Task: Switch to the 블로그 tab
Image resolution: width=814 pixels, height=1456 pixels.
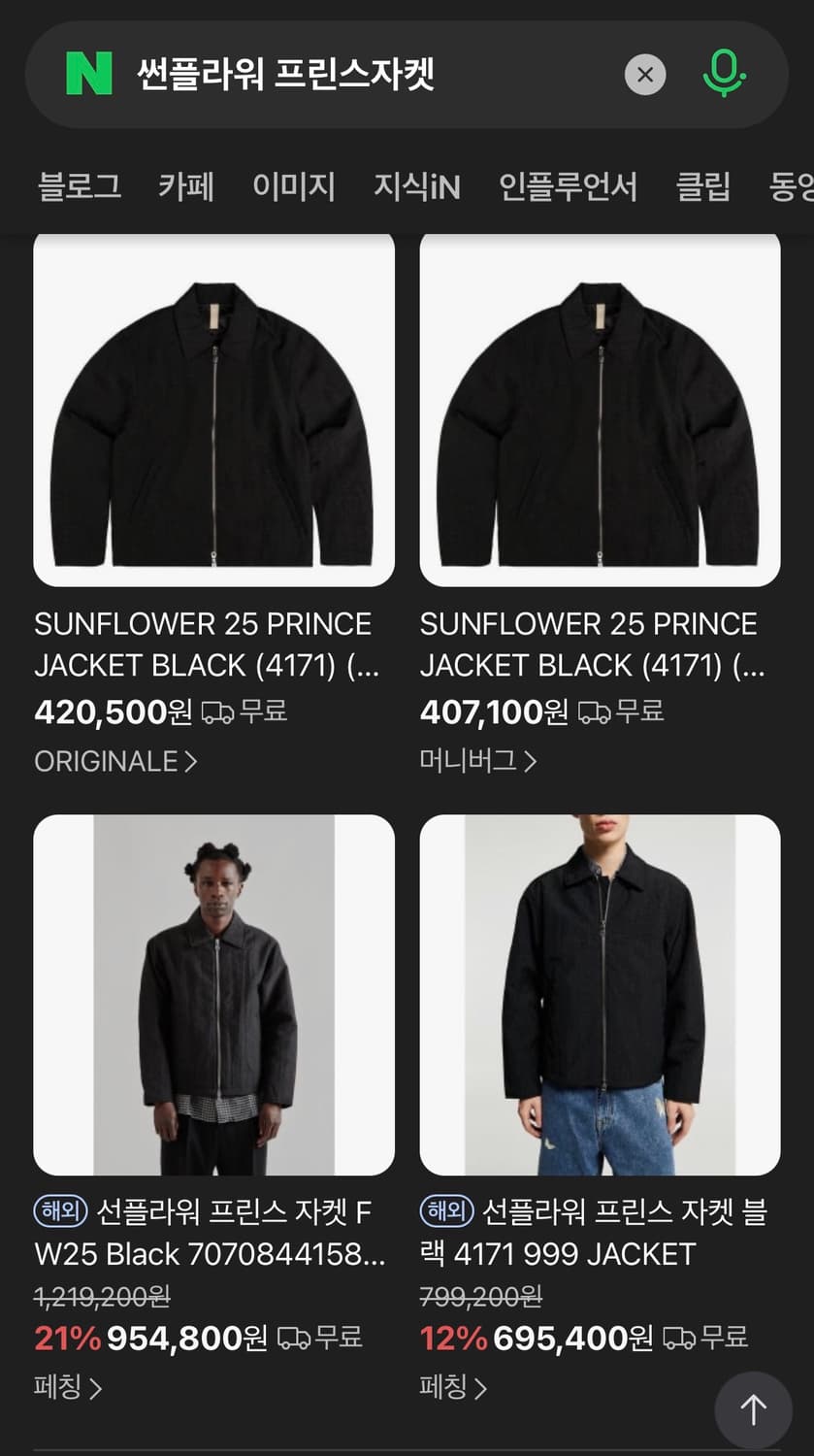Action: tap(78, 186)
